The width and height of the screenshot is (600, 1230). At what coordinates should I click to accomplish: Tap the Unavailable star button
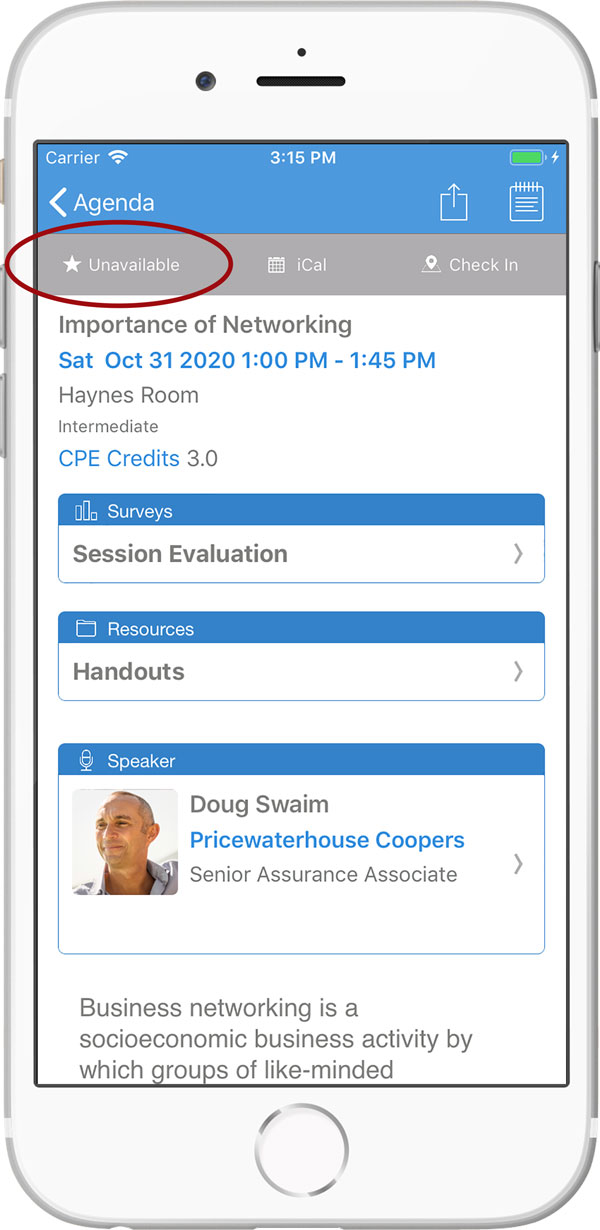coord(121,265)
